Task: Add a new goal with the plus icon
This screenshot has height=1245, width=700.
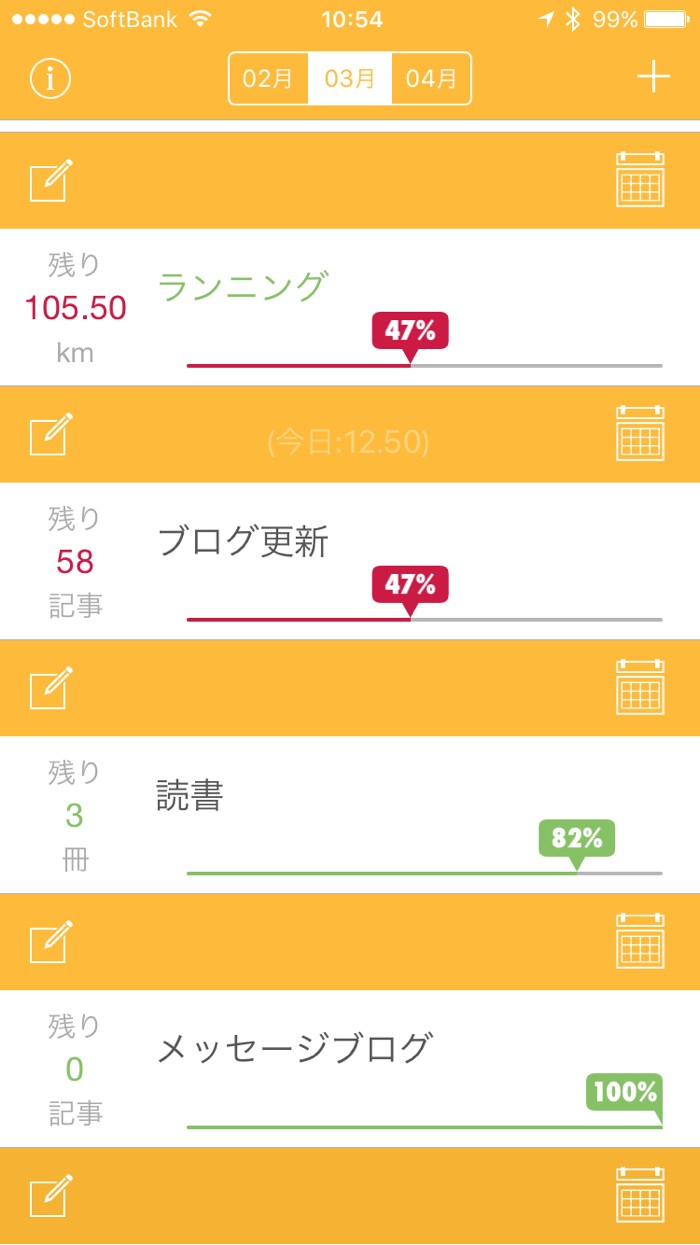Action: 653,78
